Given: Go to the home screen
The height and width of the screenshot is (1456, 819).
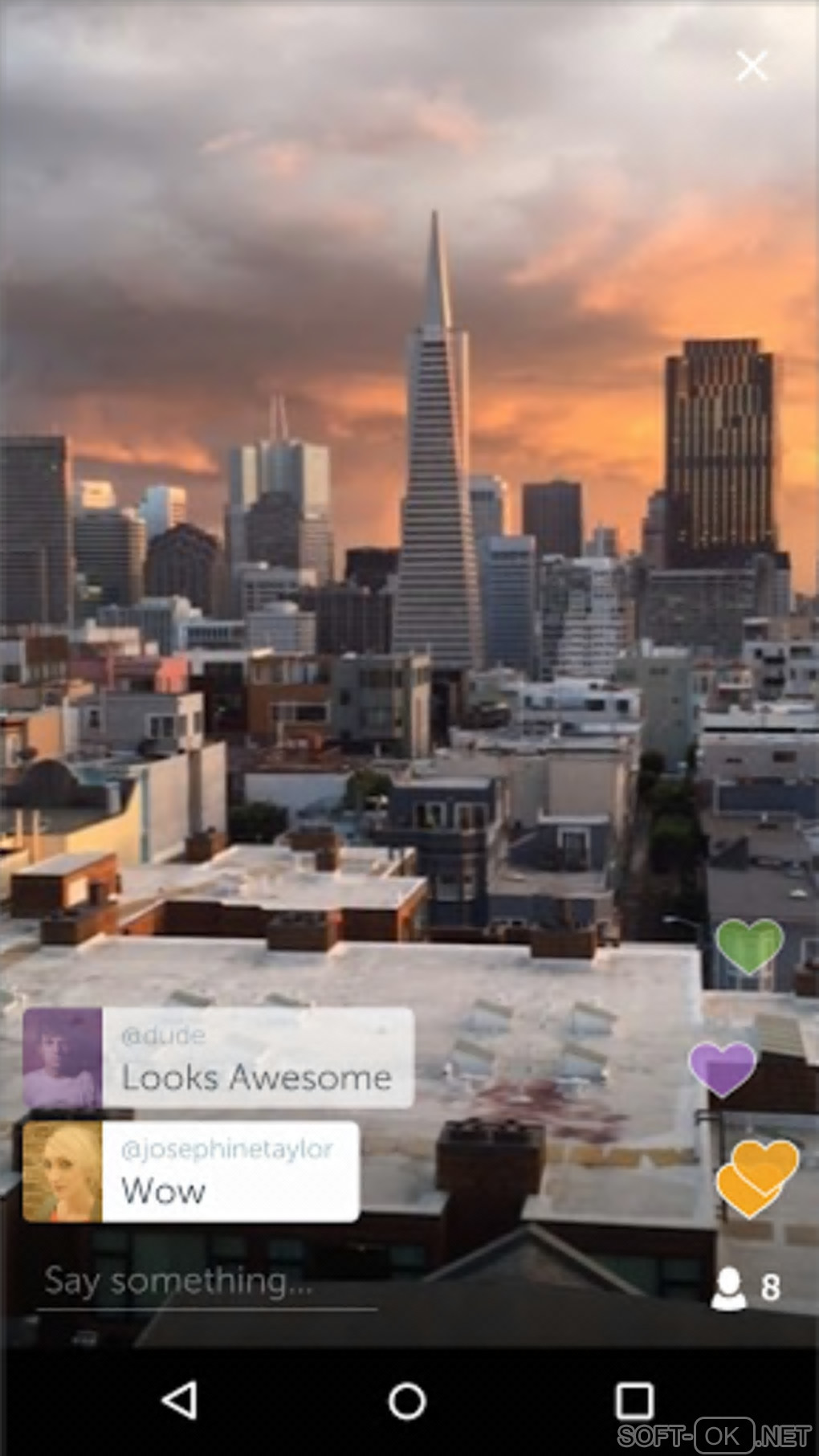Looking at the screenshot, I should click(x=407, y=1401).
